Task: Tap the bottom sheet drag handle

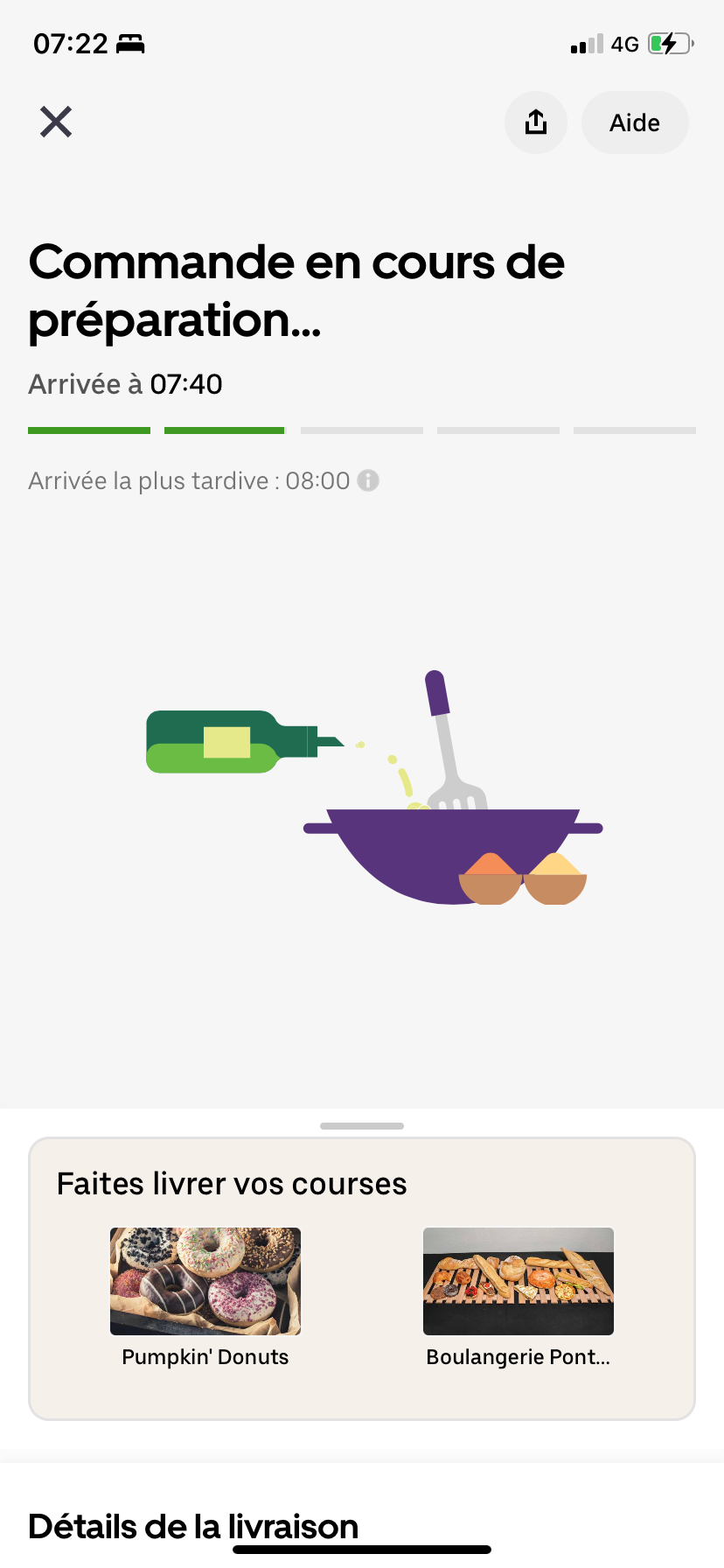Action: tap(362, 1126)
